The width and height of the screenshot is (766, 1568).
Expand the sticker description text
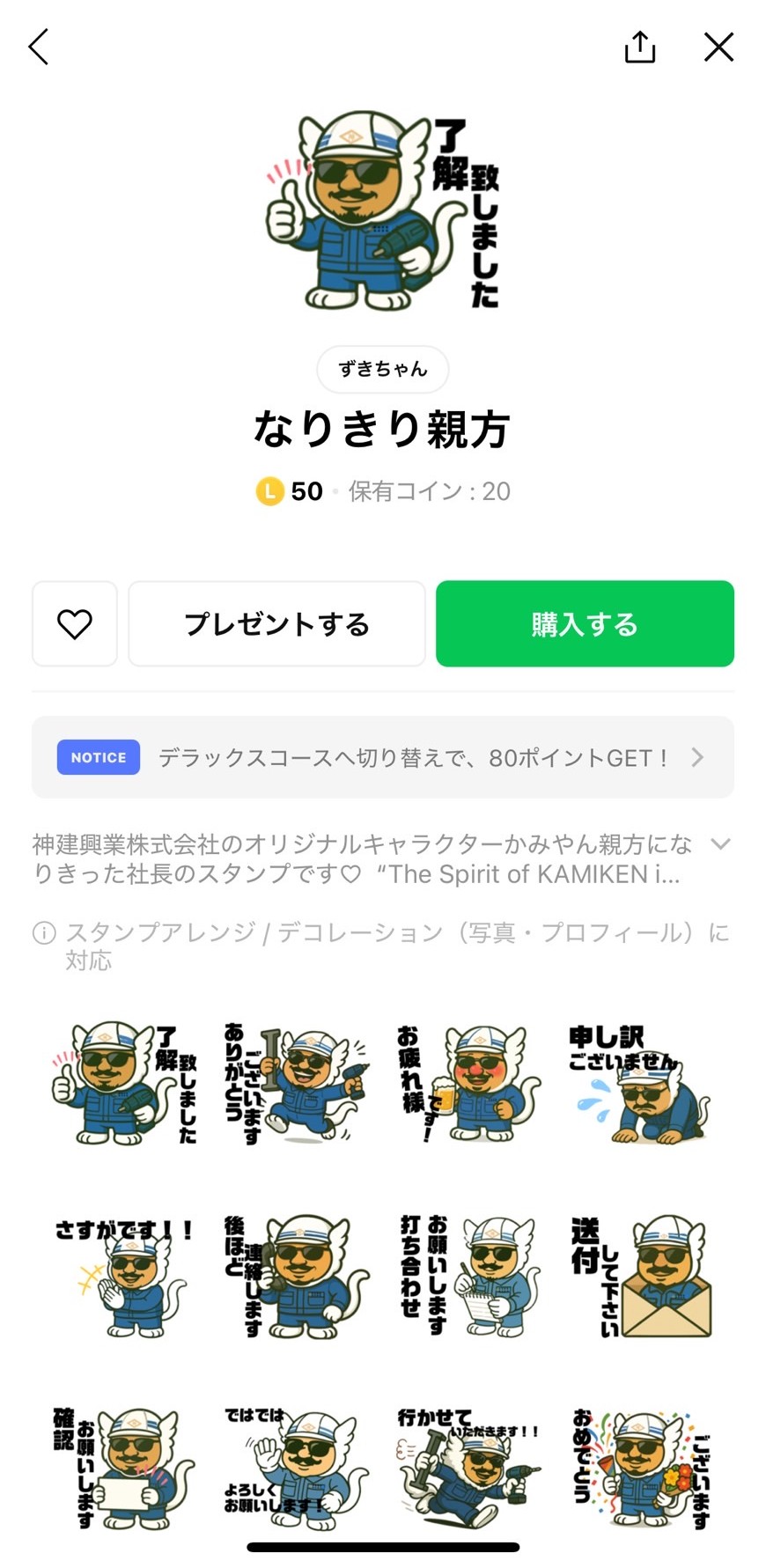pyautogui.click(x=720, y=844)
